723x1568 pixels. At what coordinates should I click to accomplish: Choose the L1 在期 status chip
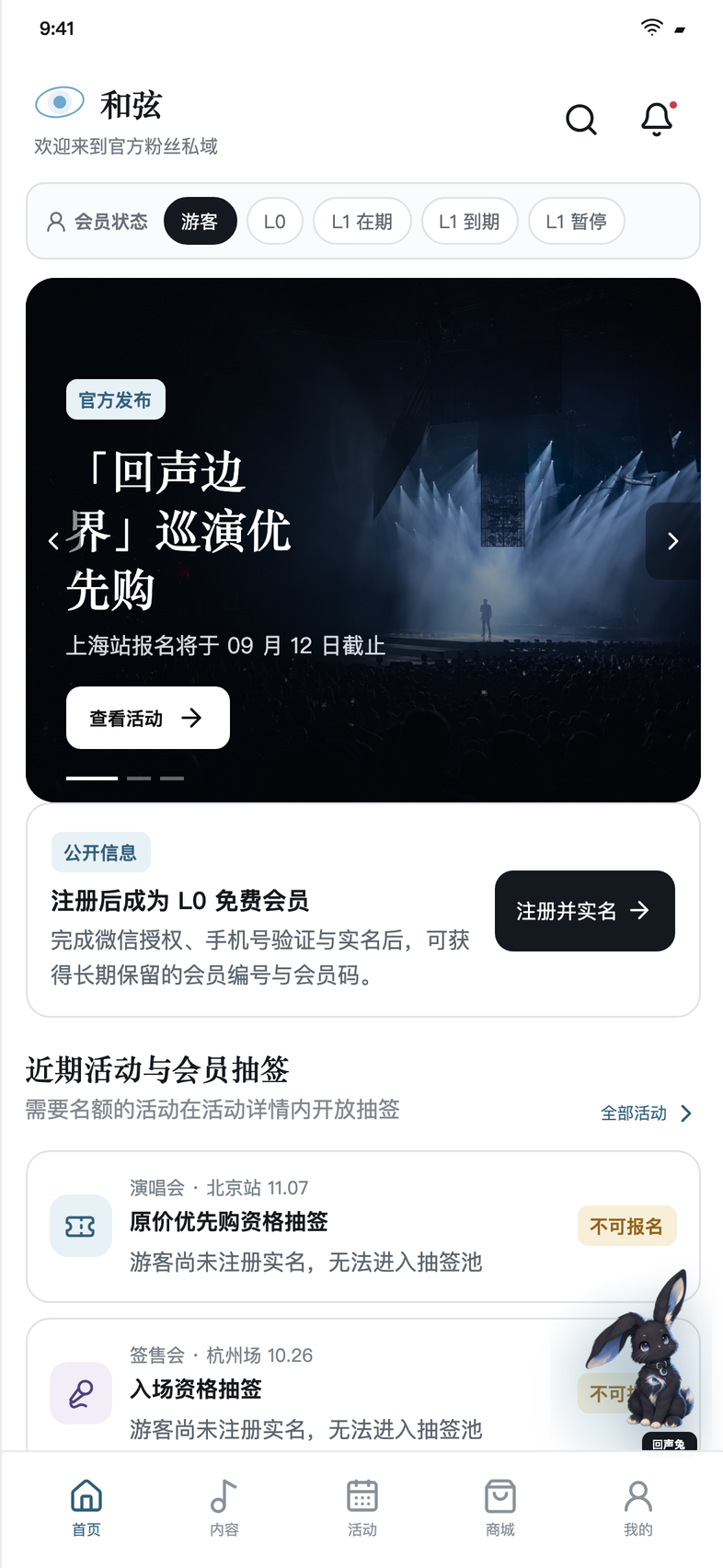click(362, 222)
